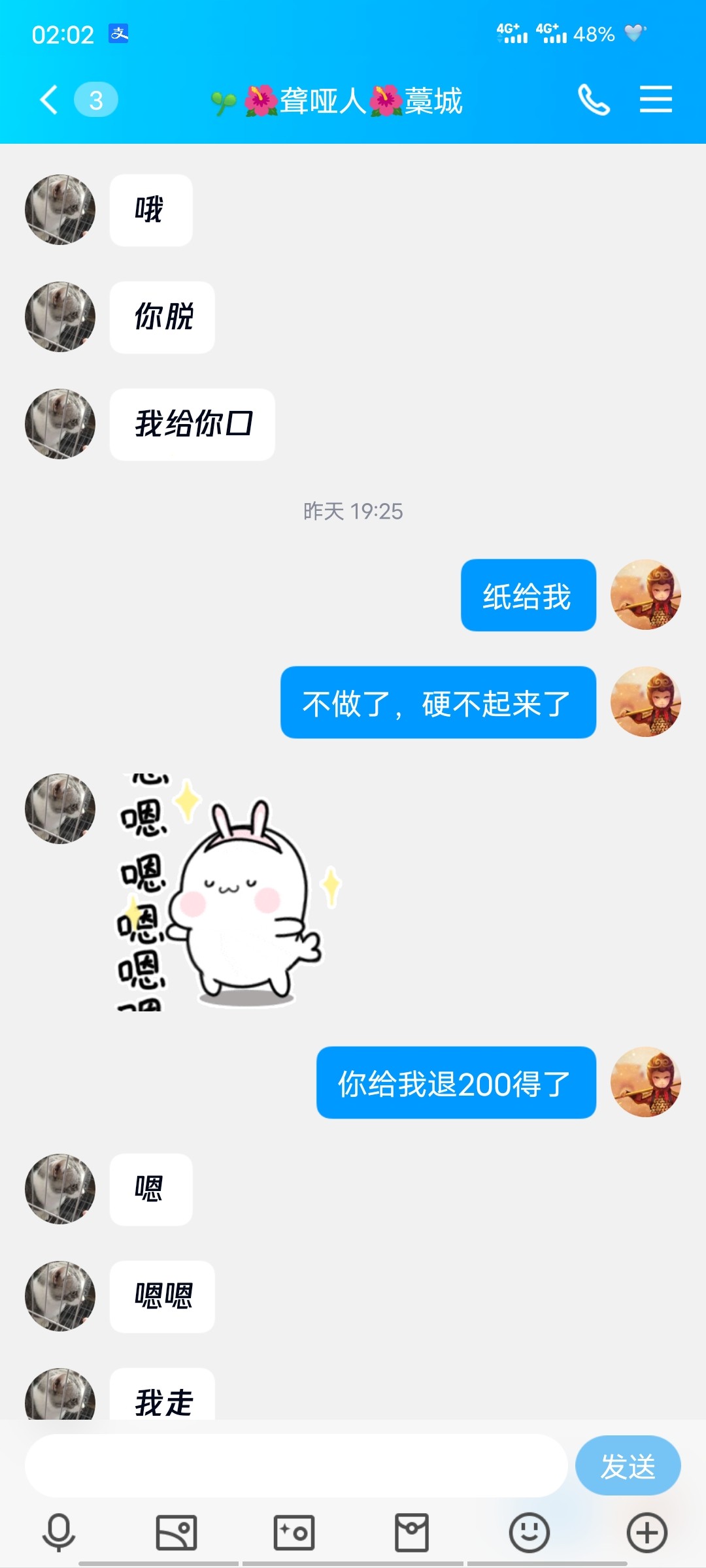Open the chat settings menu

tap(656, 99)
